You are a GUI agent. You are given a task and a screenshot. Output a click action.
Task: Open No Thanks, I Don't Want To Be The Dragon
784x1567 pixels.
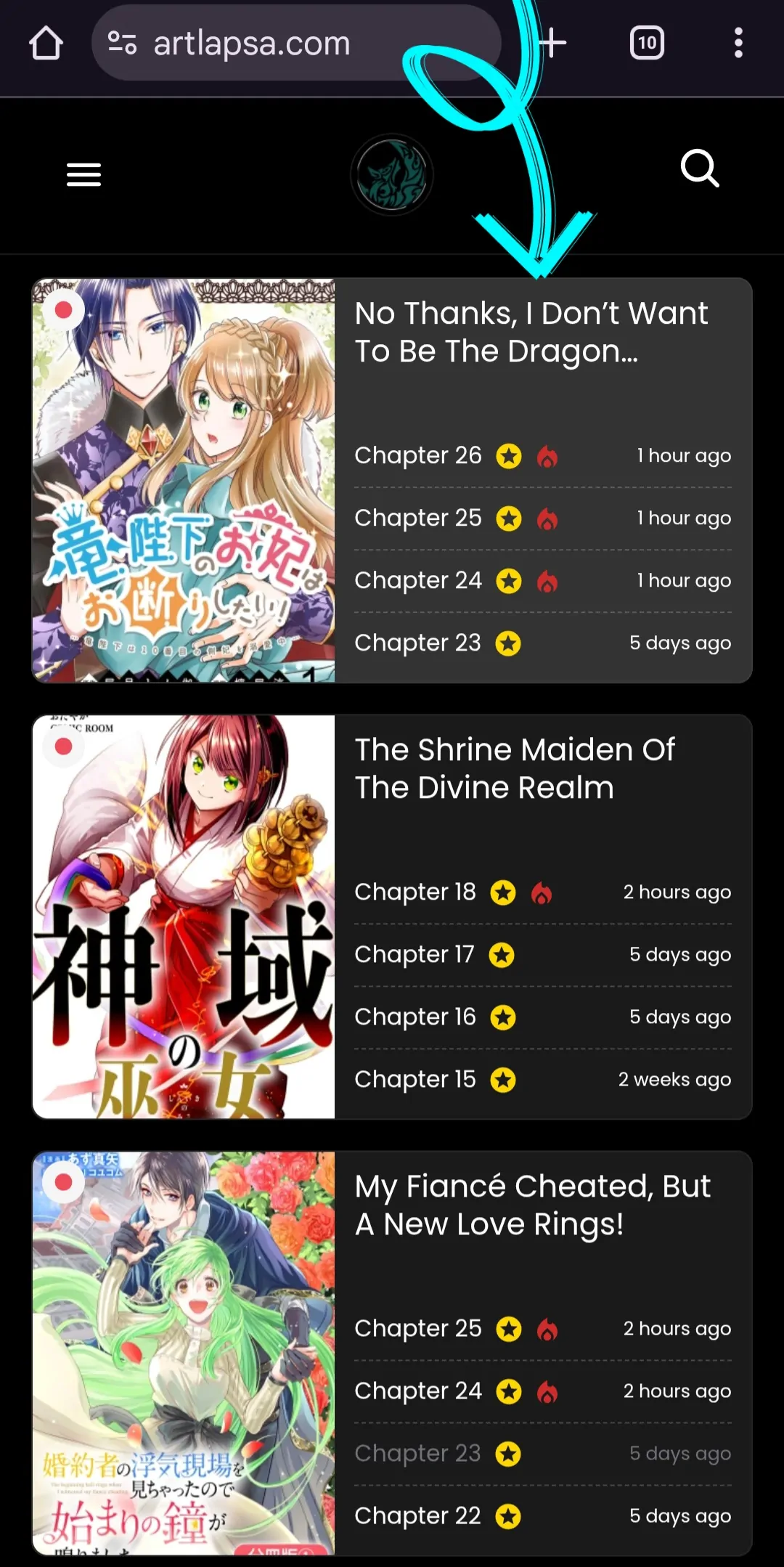[x=531, y=333]
